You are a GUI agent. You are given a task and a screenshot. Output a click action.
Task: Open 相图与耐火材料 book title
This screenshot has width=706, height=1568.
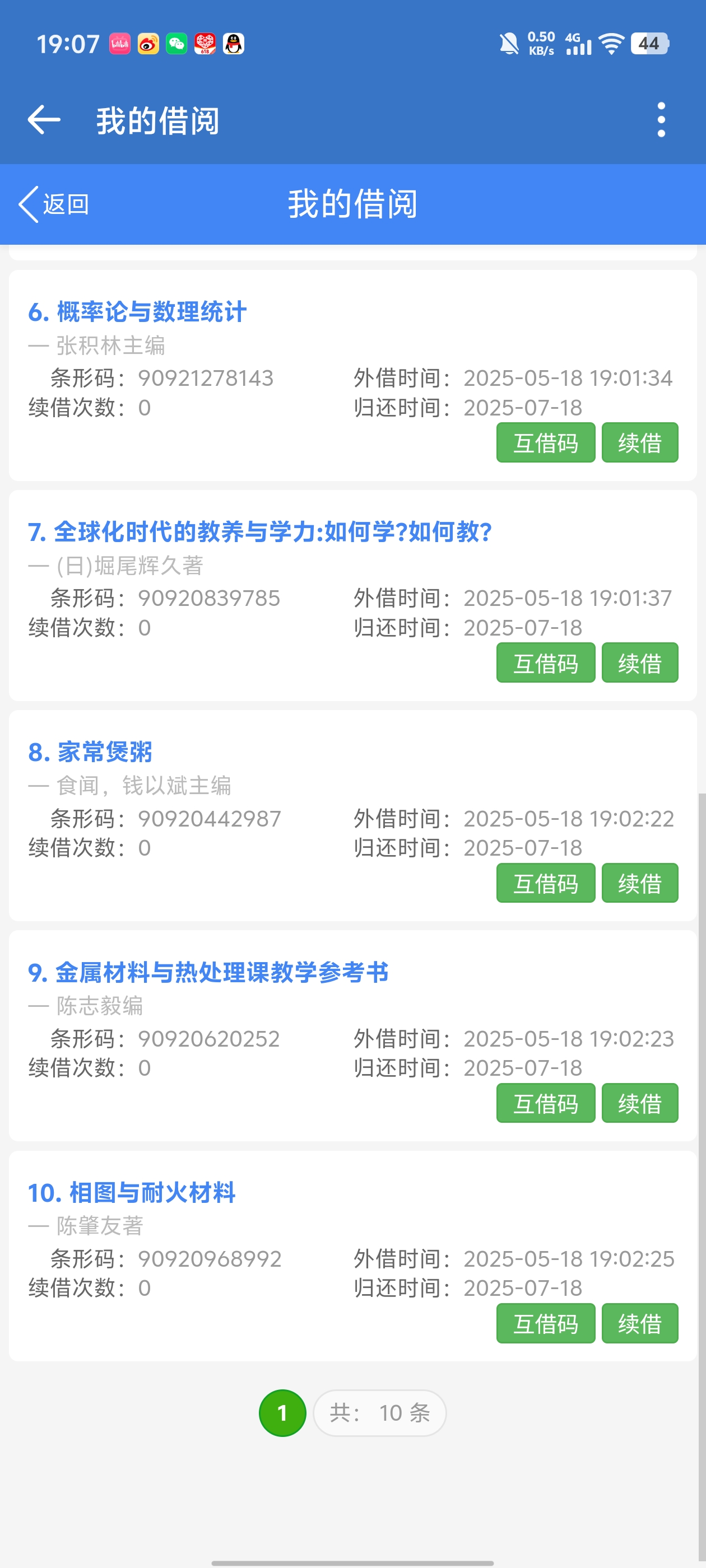132,1192
